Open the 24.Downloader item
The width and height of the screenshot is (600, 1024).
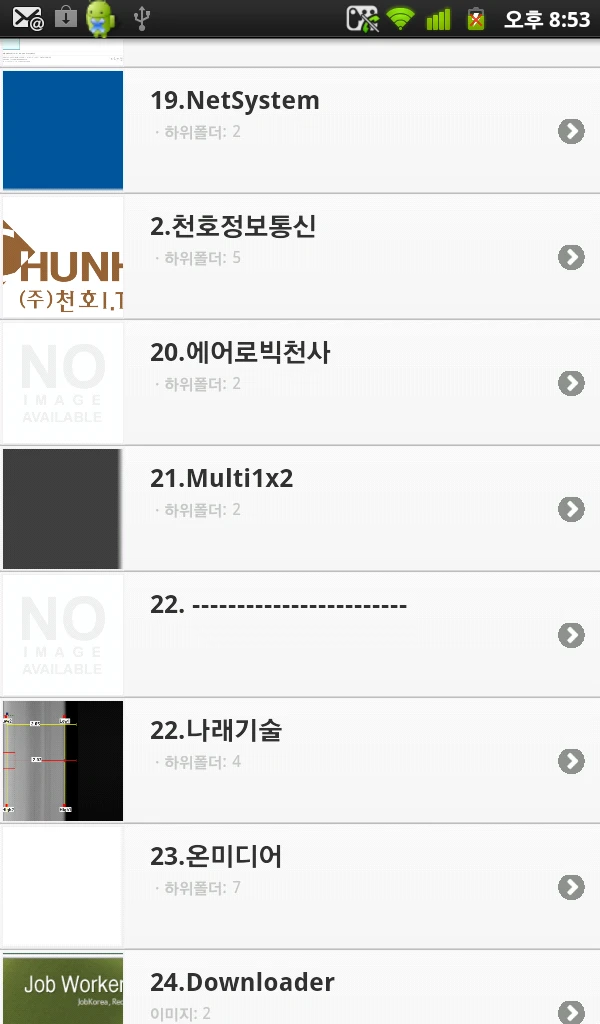[x=300, y=990]
